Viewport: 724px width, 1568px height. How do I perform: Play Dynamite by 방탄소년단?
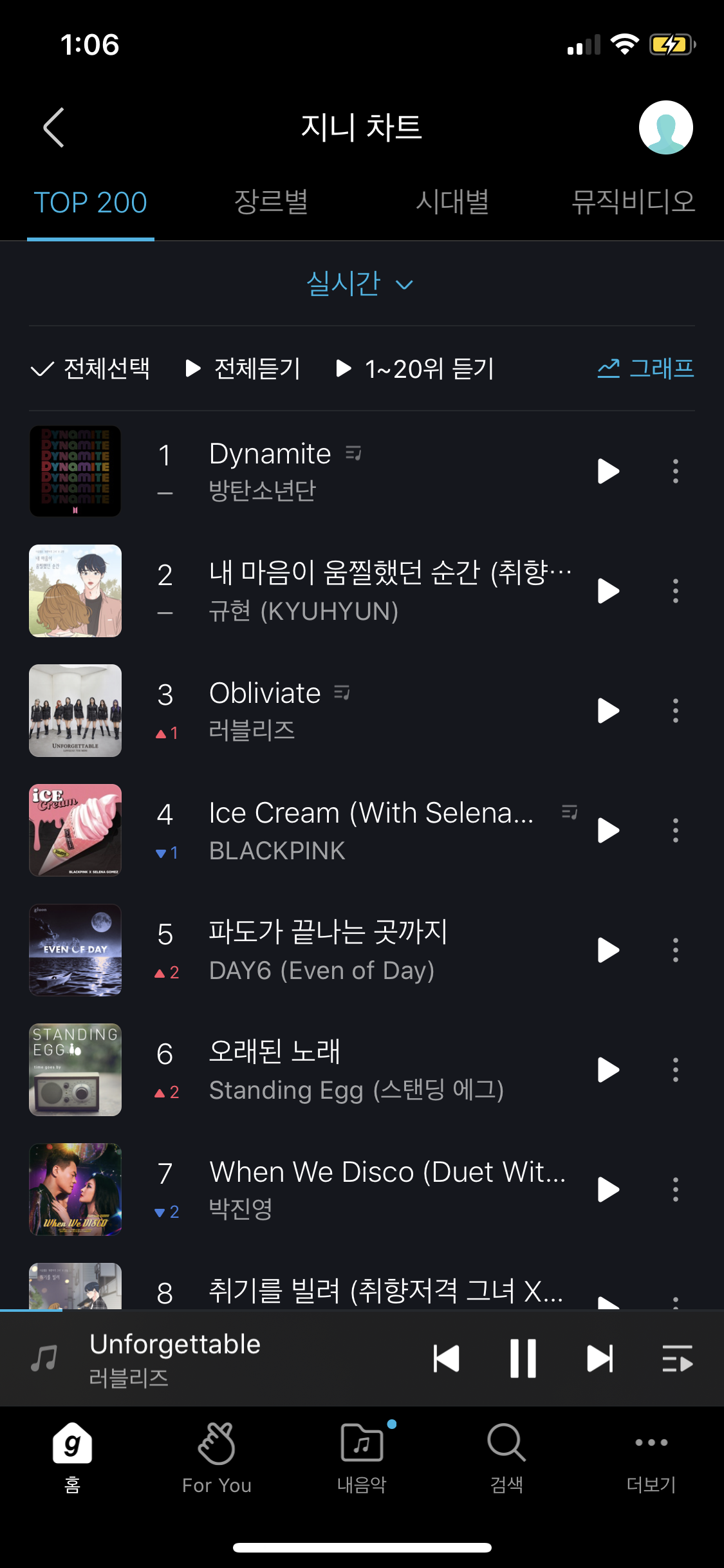(x=608, y=471)
